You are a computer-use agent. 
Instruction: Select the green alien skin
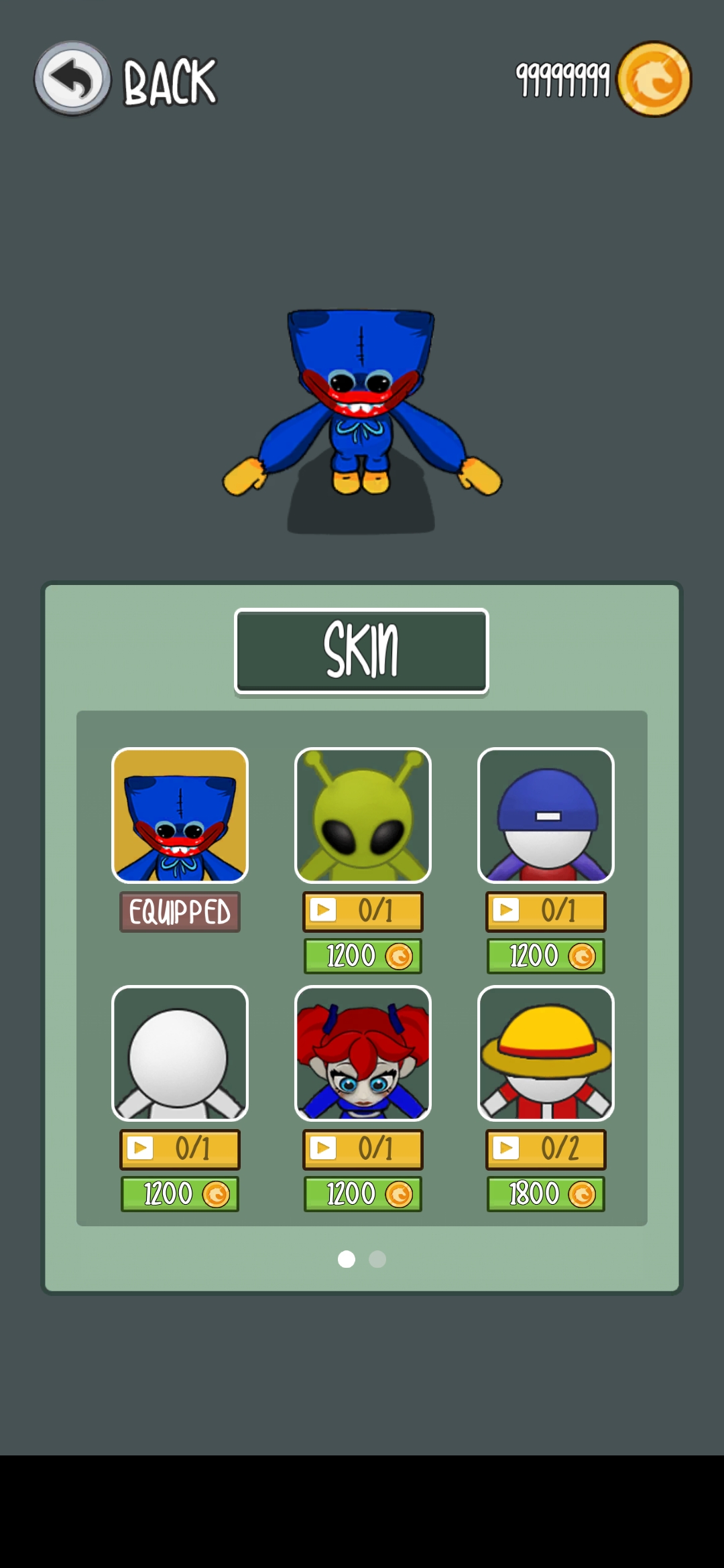pos(363,815)
